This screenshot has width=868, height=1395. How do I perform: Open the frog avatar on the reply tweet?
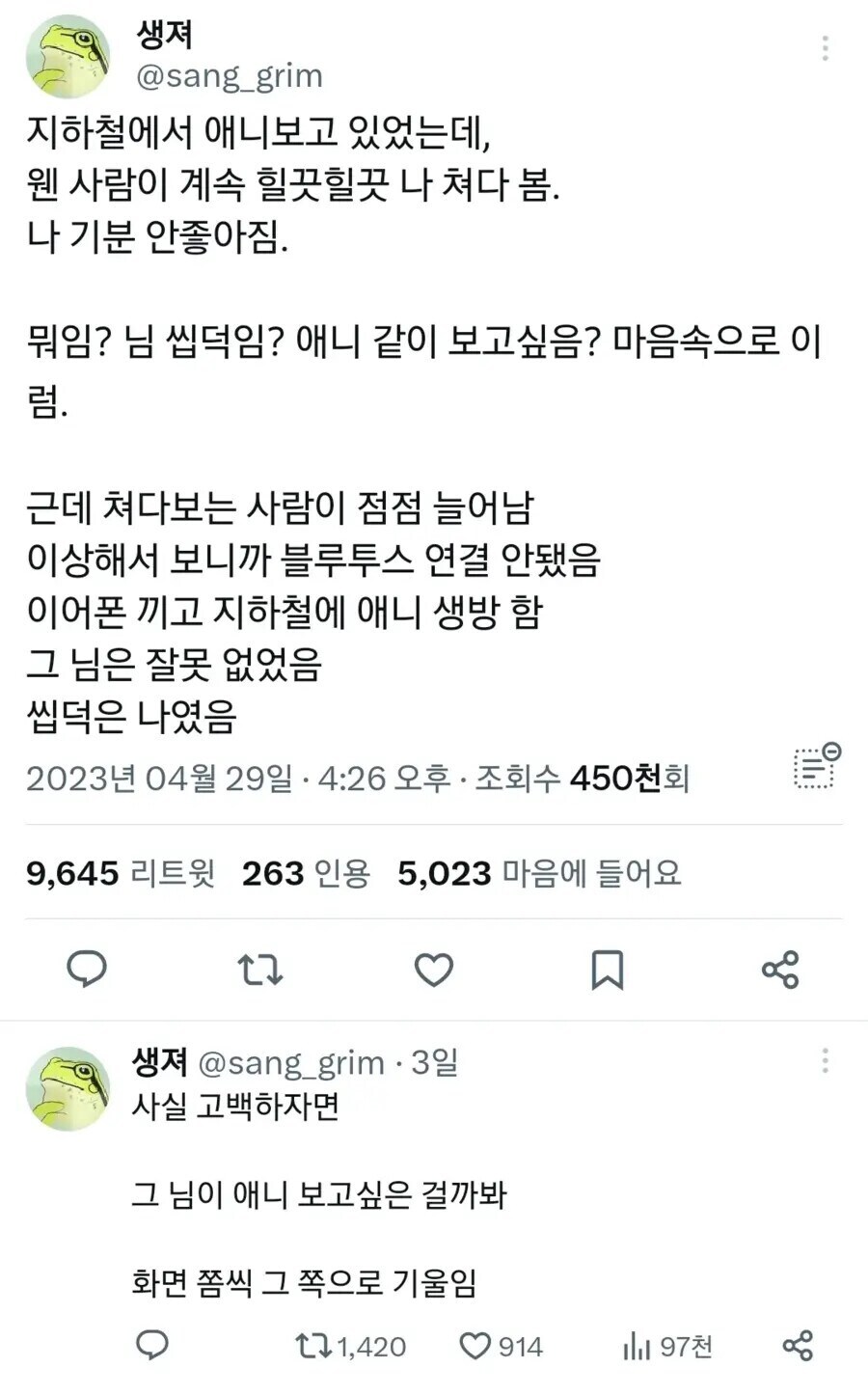point(68,1088)
